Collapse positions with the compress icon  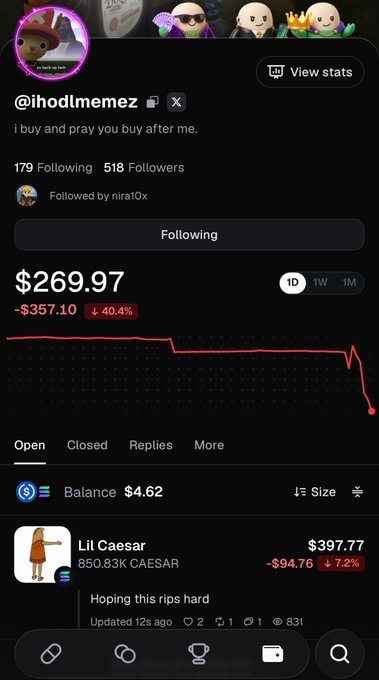coord(357,492)
